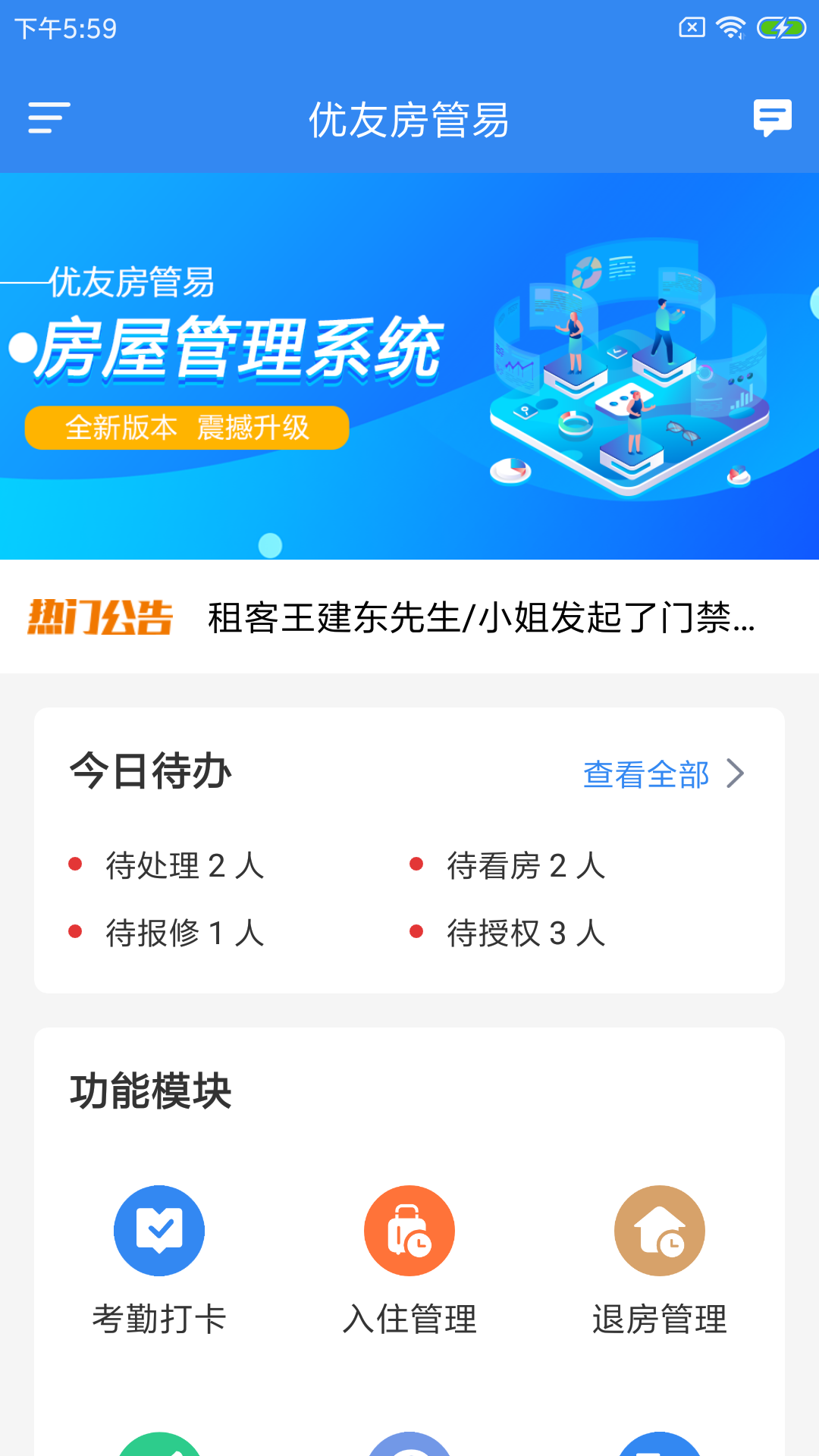Click the SIM card status icon
819x1456 pixels.
coord(692,25)
